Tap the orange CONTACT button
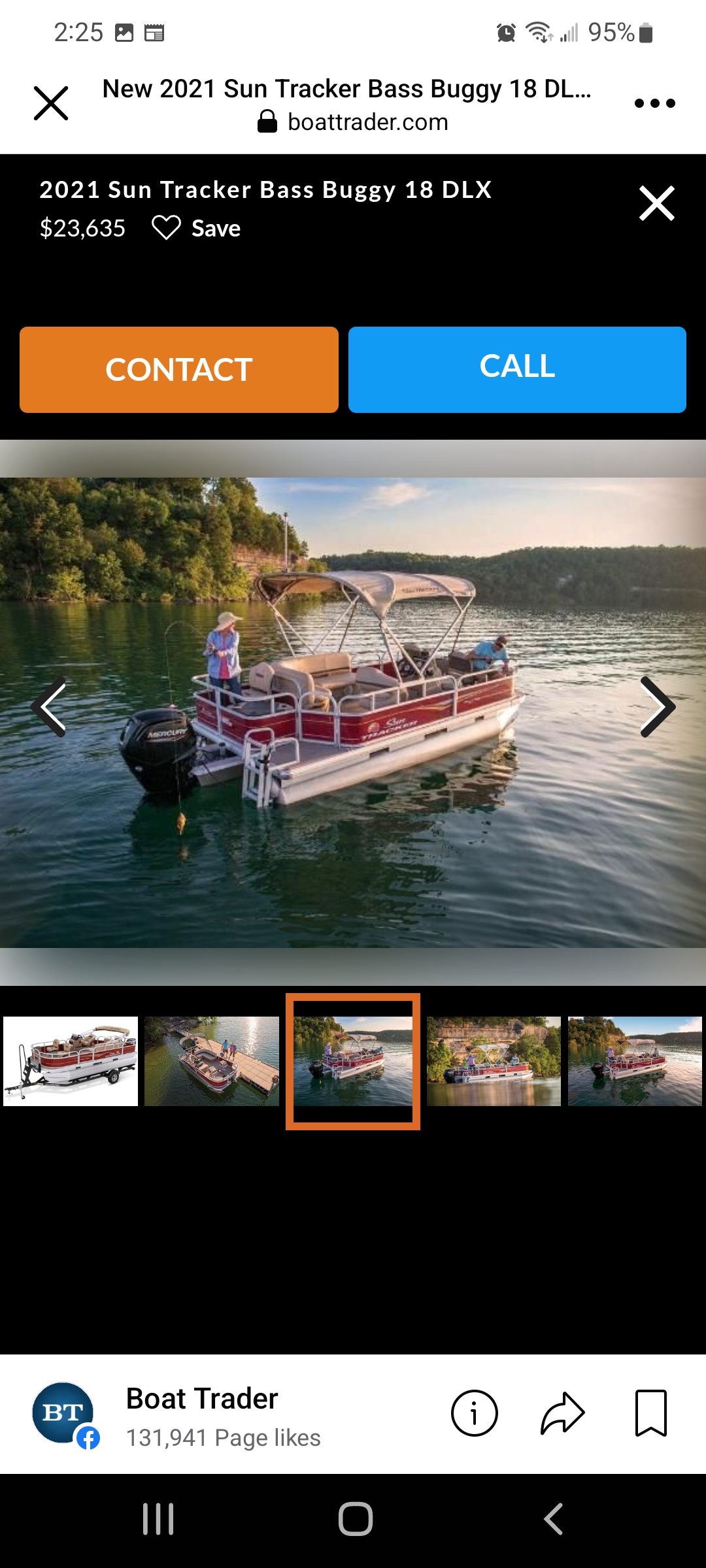Screen dimensions: 706x1568 tap(179, 370)
